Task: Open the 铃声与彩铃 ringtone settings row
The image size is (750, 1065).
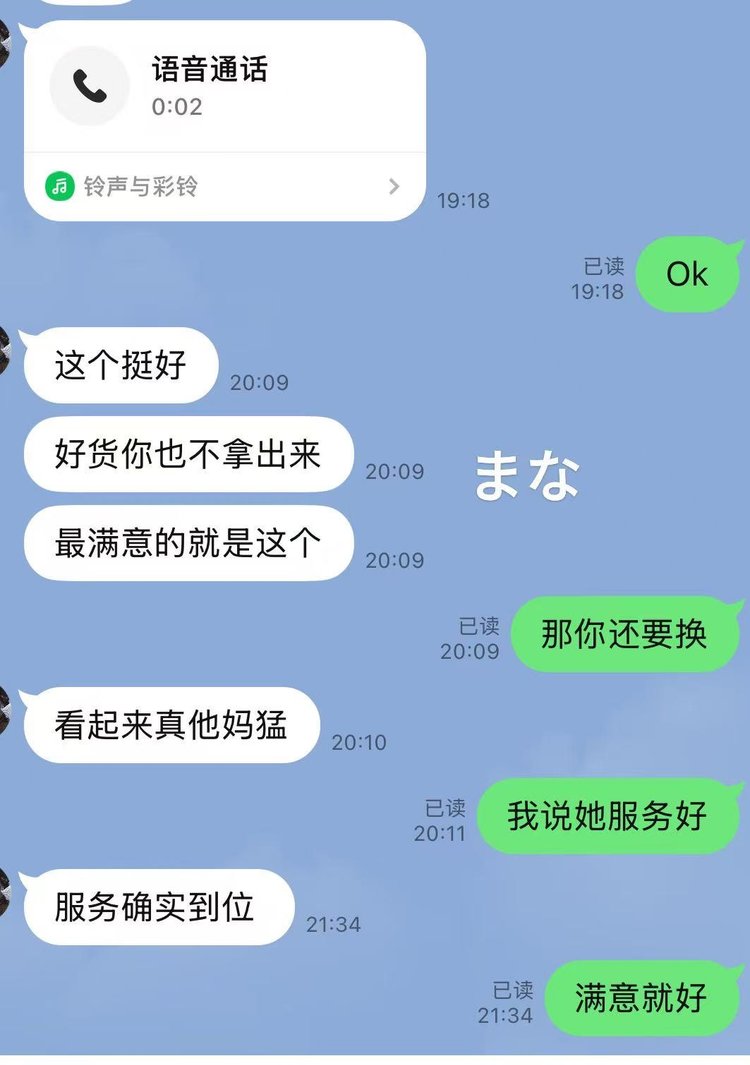Action: [224, 186]
